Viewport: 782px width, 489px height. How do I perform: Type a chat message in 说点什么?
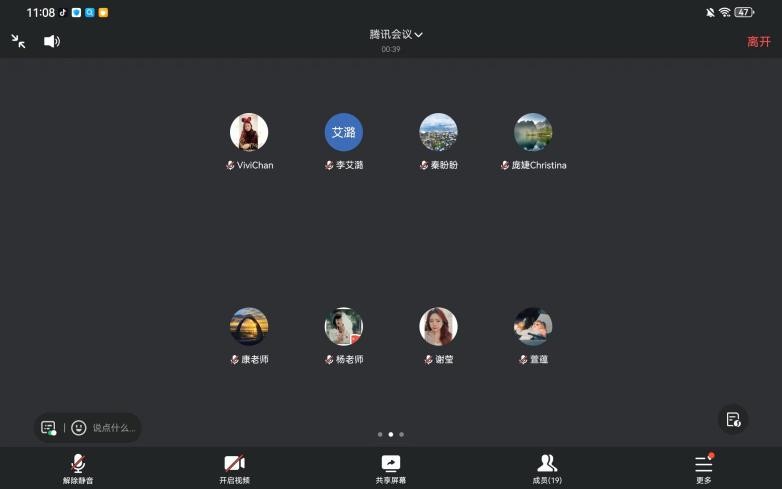click(x=113, y=428)
